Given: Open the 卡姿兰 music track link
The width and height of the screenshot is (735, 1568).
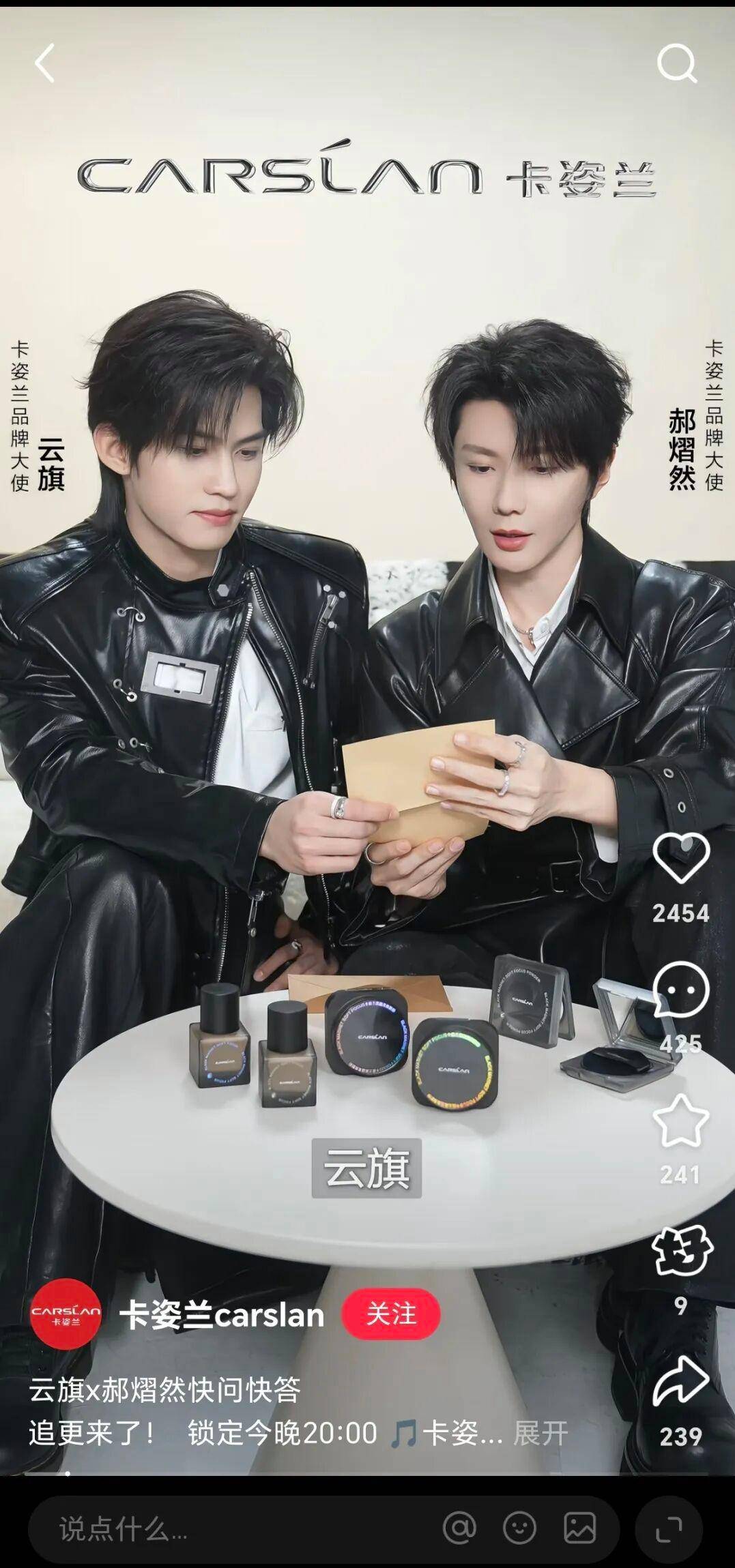Looking at the screenshot, I should [447, 1433].
